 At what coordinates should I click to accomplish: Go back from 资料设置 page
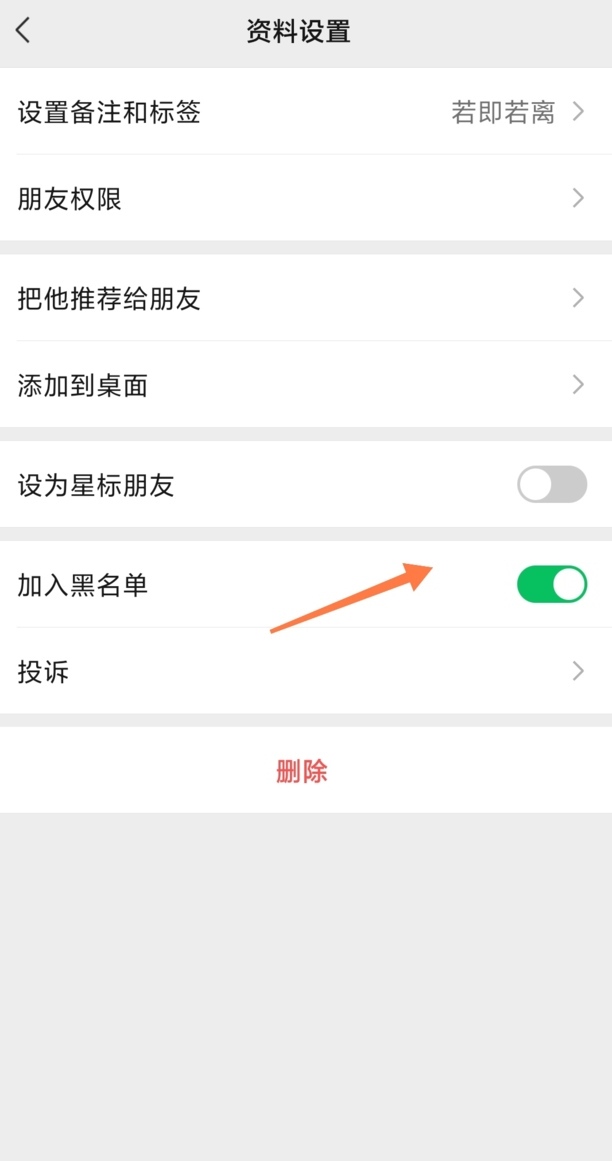pos(24,31)
